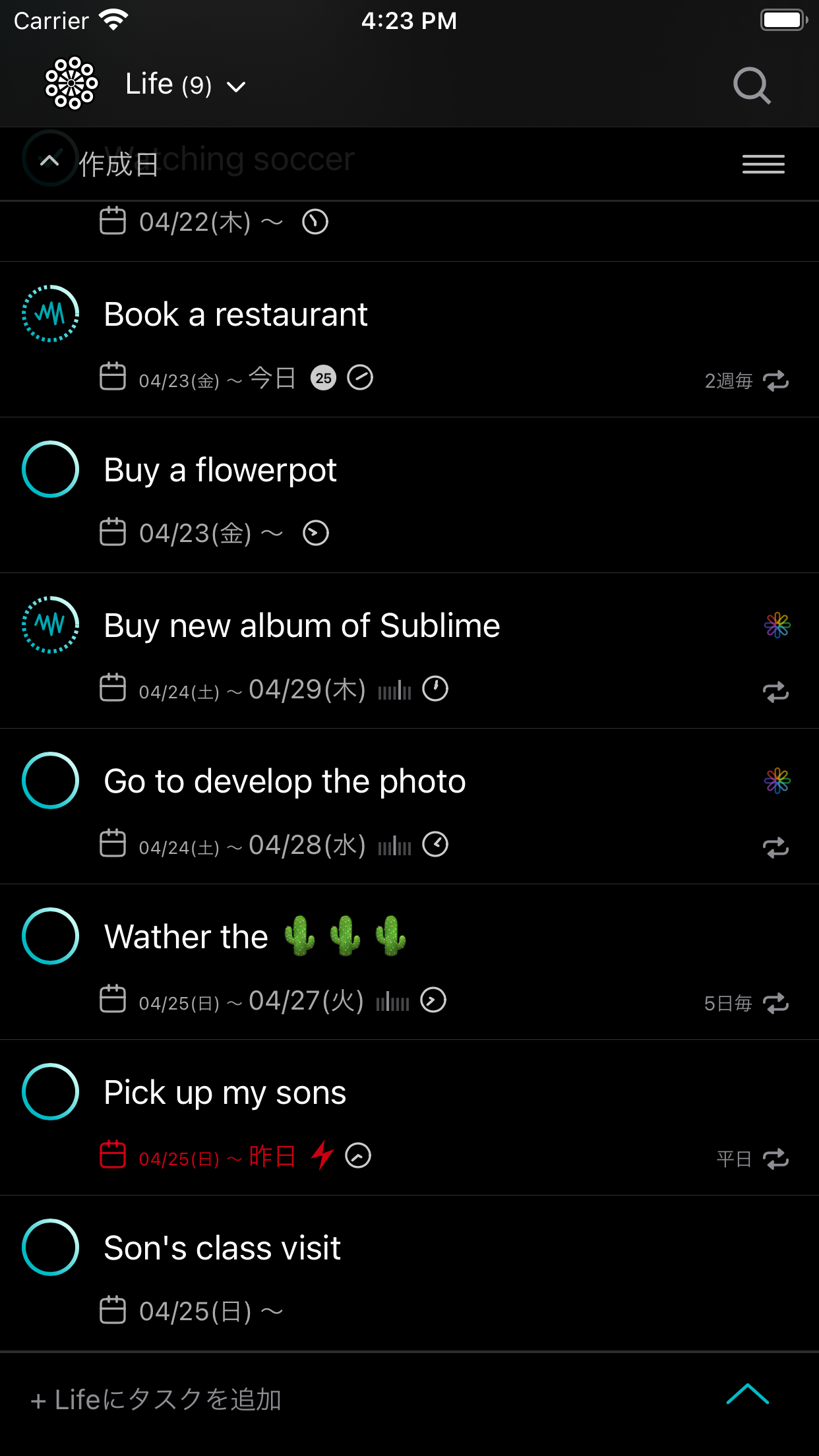Viewport: 819px width, 1456px height.
Task: Open the three-line reorder menu
Action: [763, 164]
